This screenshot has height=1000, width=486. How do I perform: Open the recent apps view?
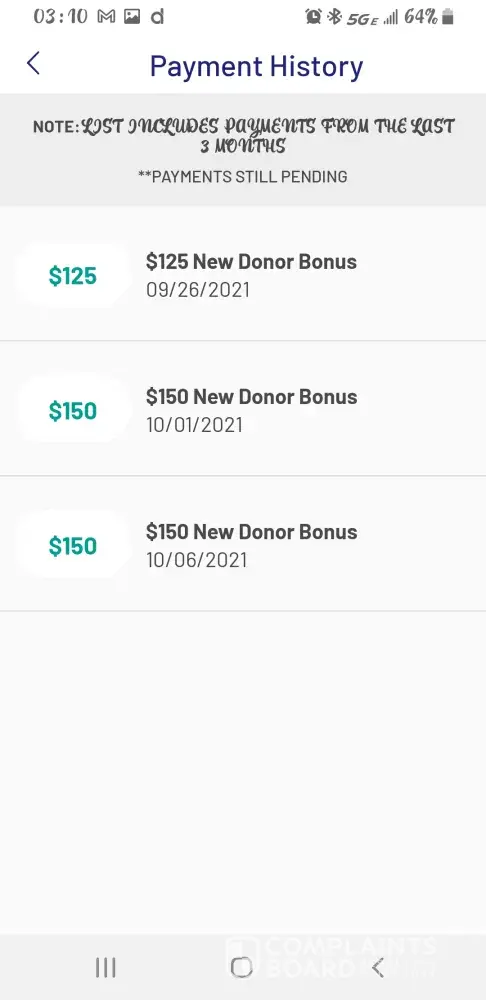pyautogui.click(x=106, y=967)
